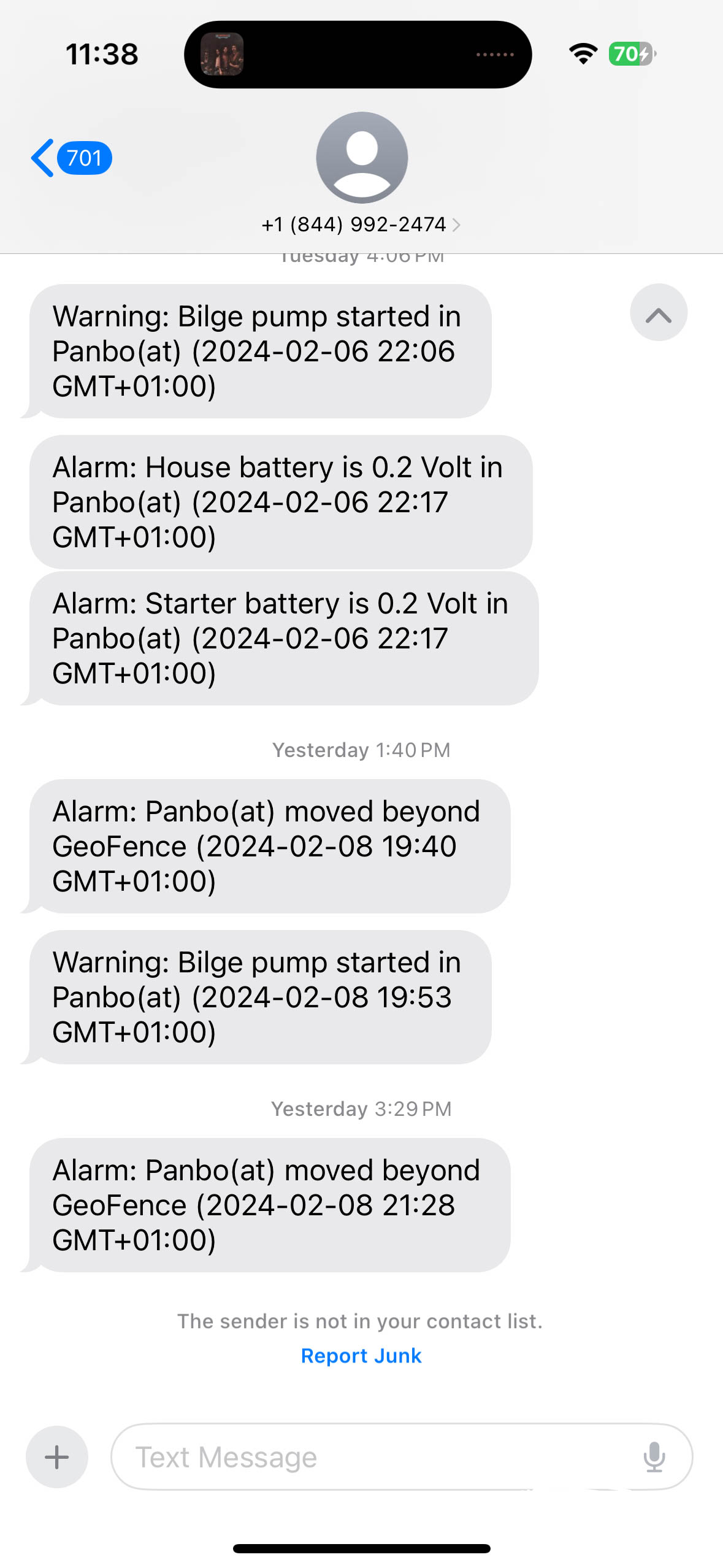Viewport: 723px width, 1568px height.
Task: Go back to the messages list
Action: pyautogui.click(x=71, y=158)
